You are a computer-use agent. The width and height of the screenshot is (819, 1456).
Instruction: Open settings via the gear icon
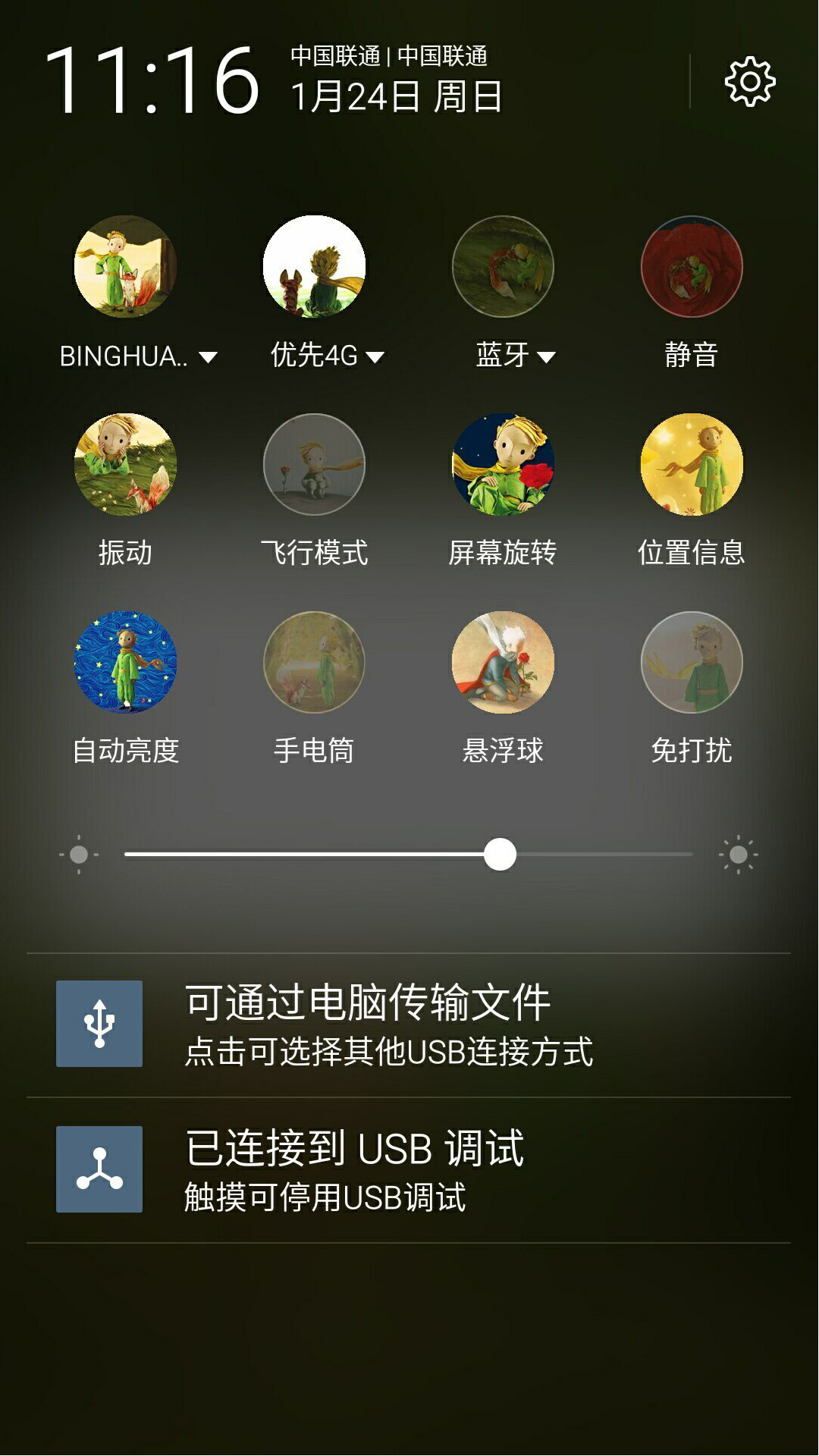tap(750, 81)
